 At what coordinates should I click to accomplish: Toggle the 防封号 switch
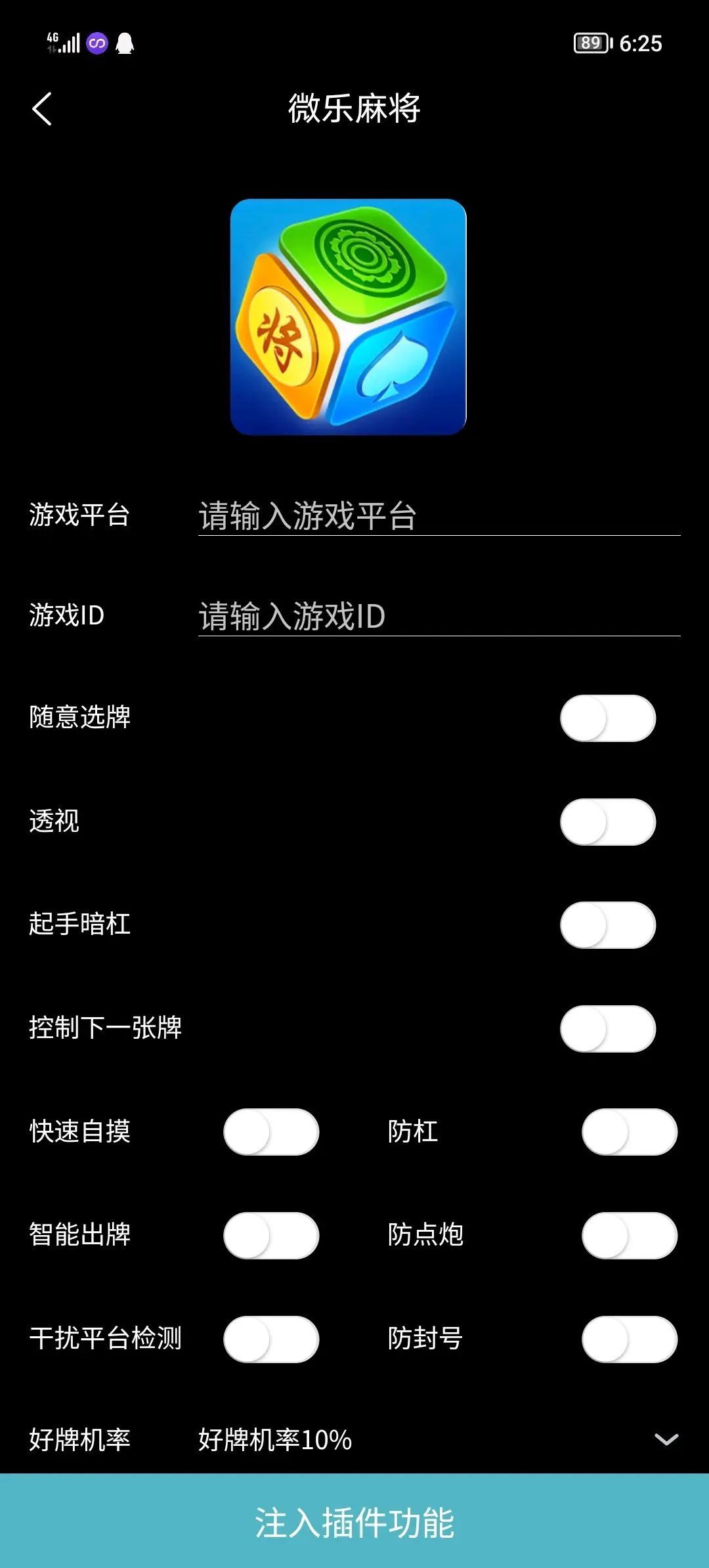(x=629, y=1339)
